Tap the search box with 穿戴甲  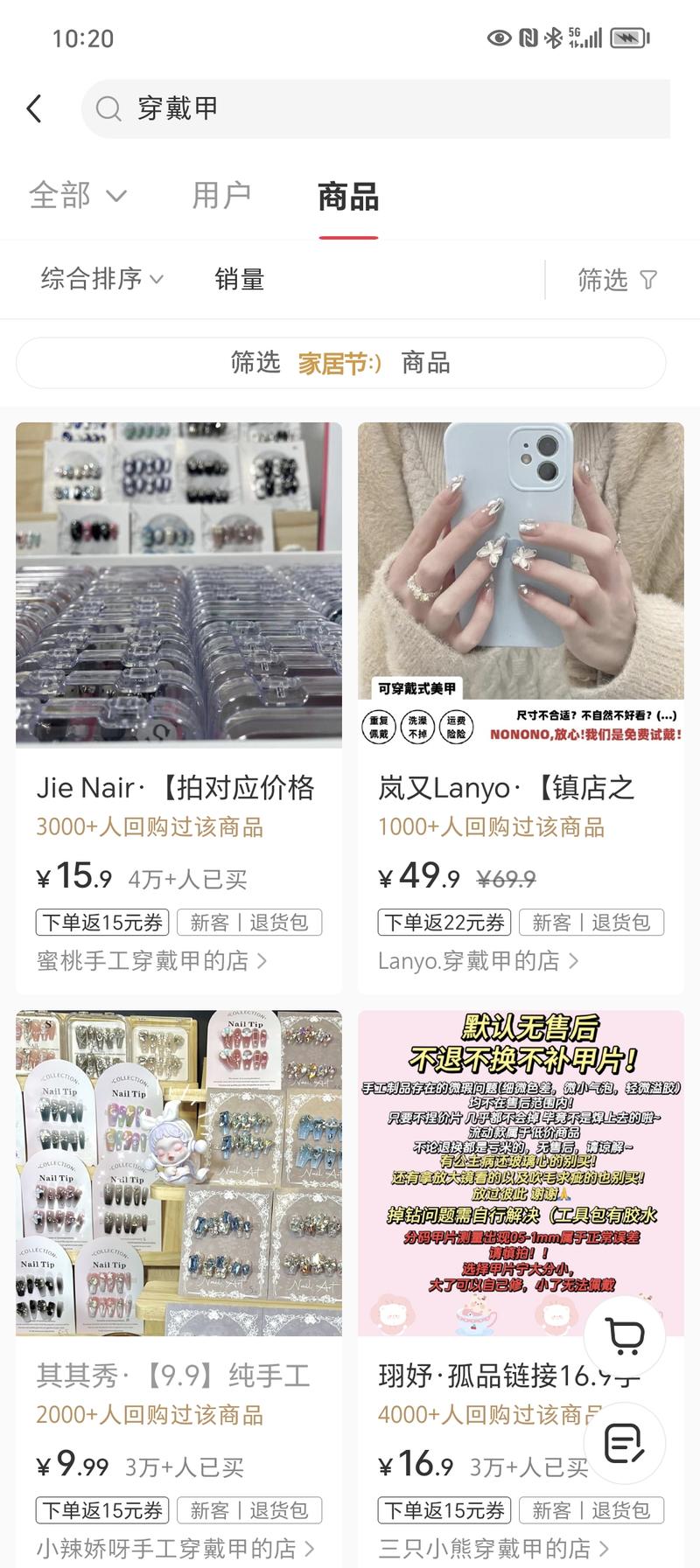[x=376, y=108]
